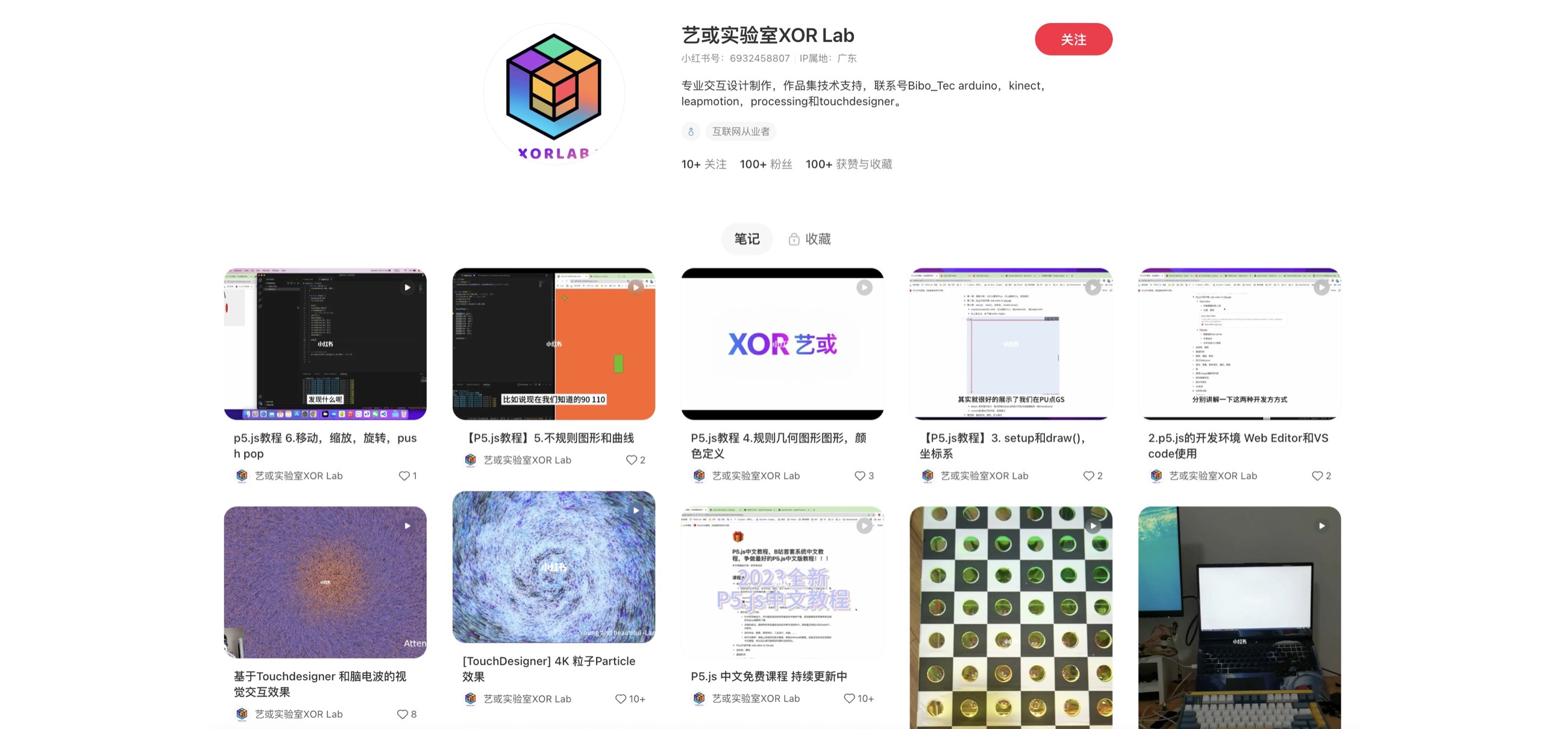This screenshot has width=1568, height=729.
Task: Open 【P5.js教程】3. setup和draw() note
Action: click(x=1011, y=344)
